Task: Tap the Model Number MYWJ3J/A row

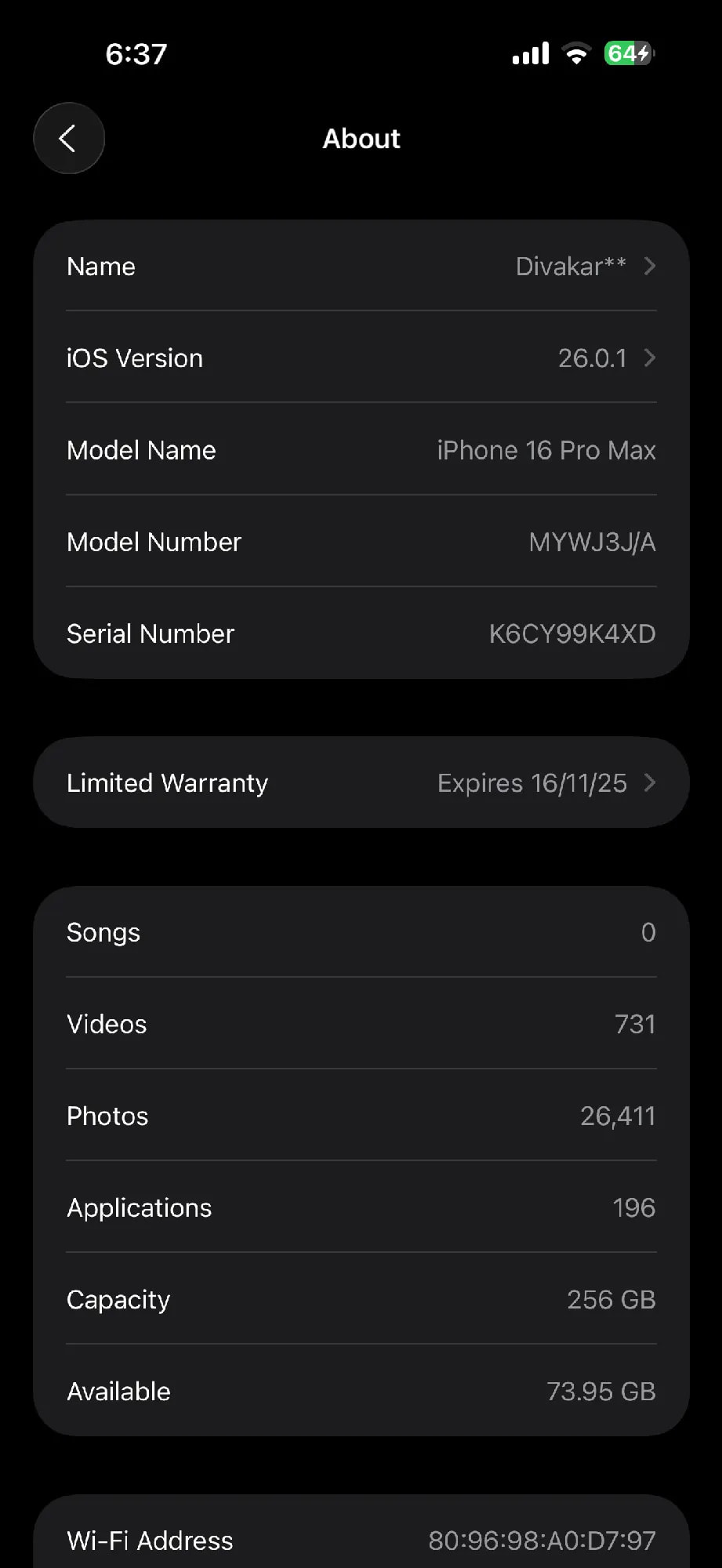Action: click(361, 542)
